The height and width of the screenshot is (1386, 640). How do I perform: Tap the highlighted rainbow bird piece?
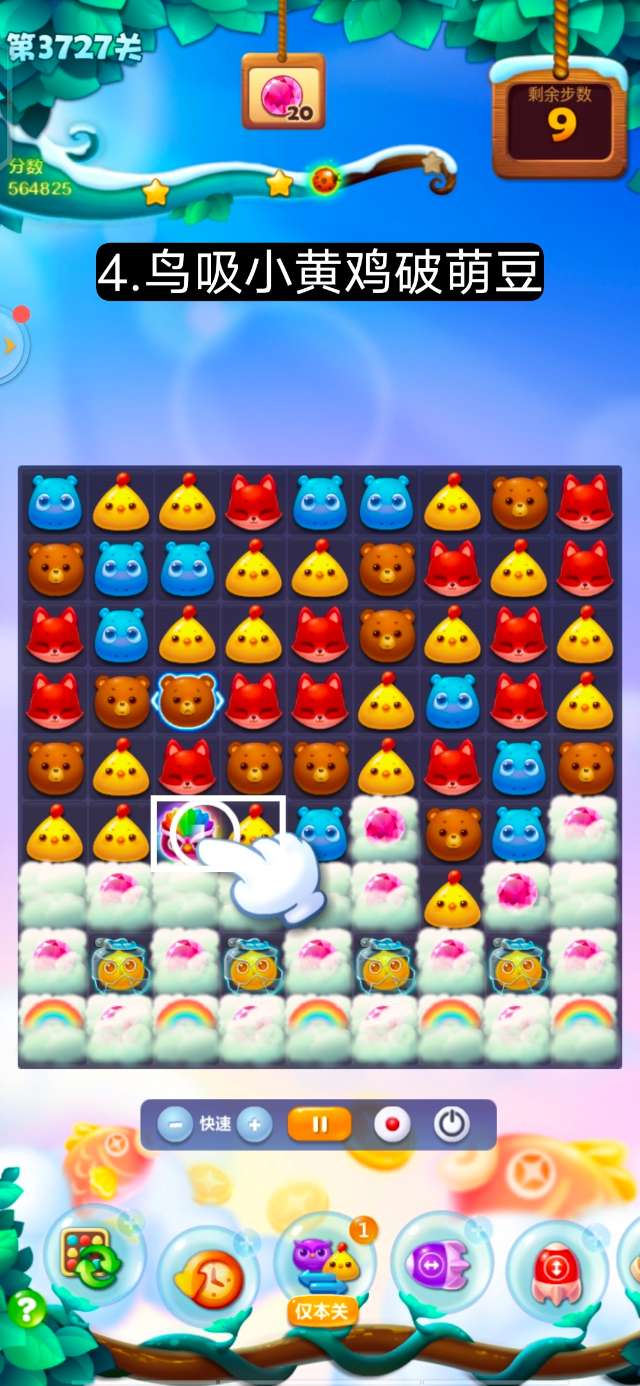[x=186, y=832]
